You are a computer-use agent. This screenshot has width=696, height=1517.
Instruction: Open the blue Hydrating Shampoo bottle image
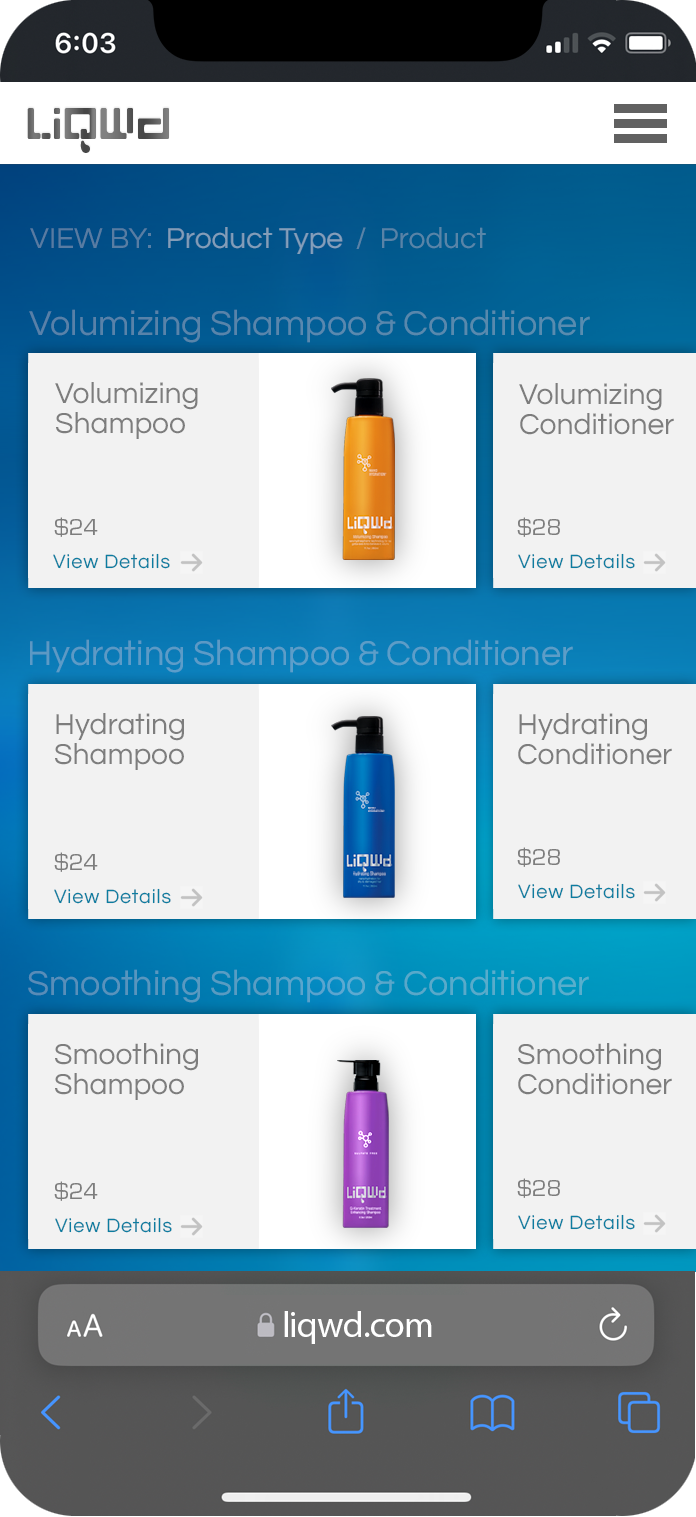tap(367, 806)
